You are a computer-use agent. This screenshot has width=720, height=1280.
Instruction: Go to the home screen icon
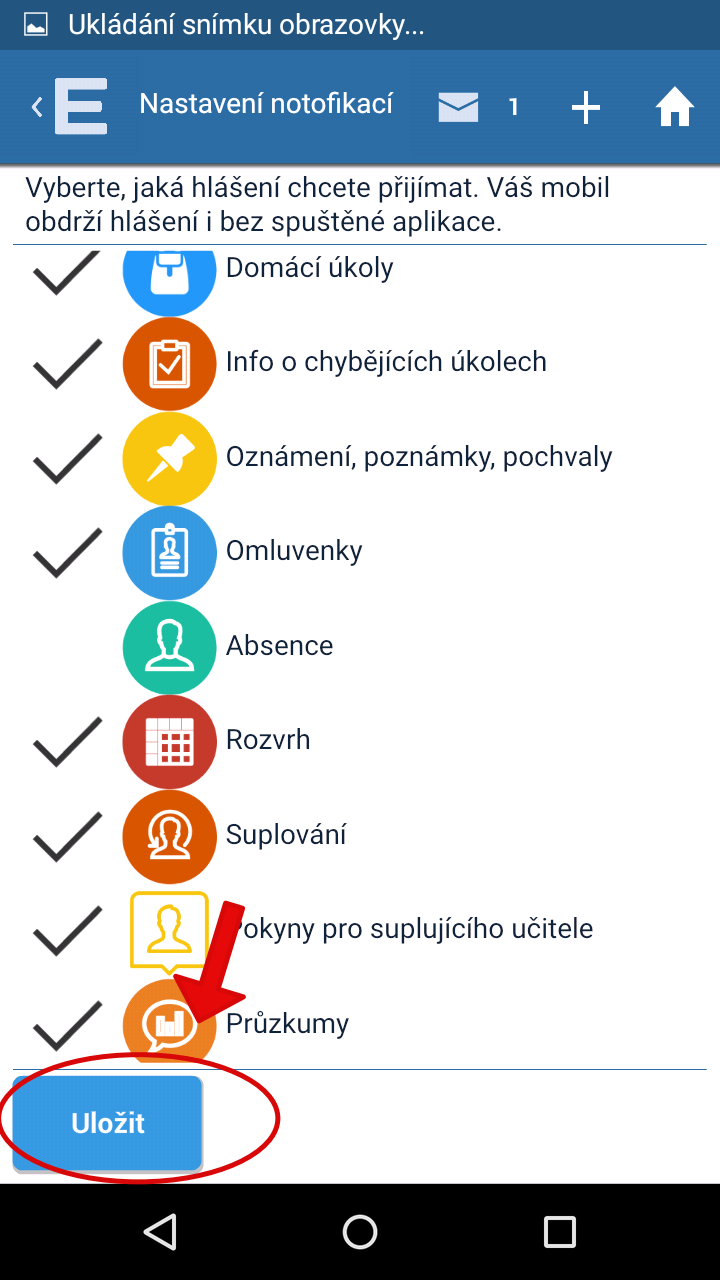(675, 107)
